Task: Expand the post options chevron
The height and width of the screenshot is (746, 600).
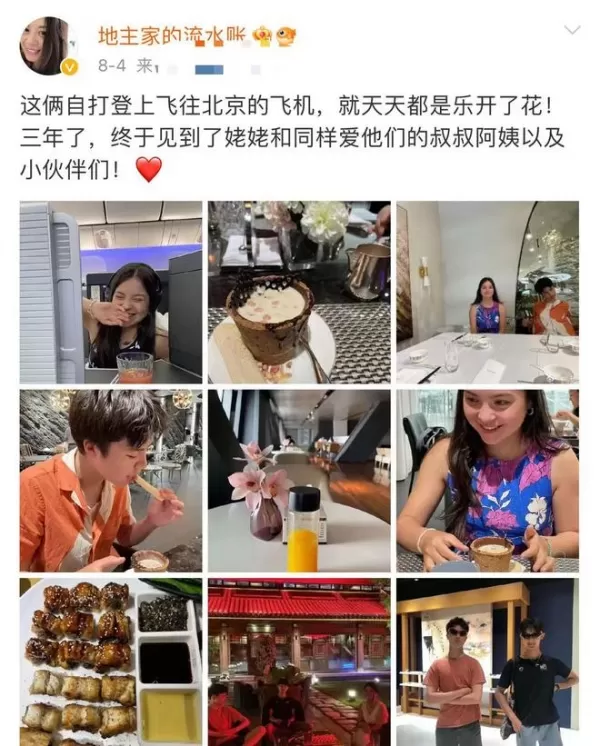Action: 572,30
